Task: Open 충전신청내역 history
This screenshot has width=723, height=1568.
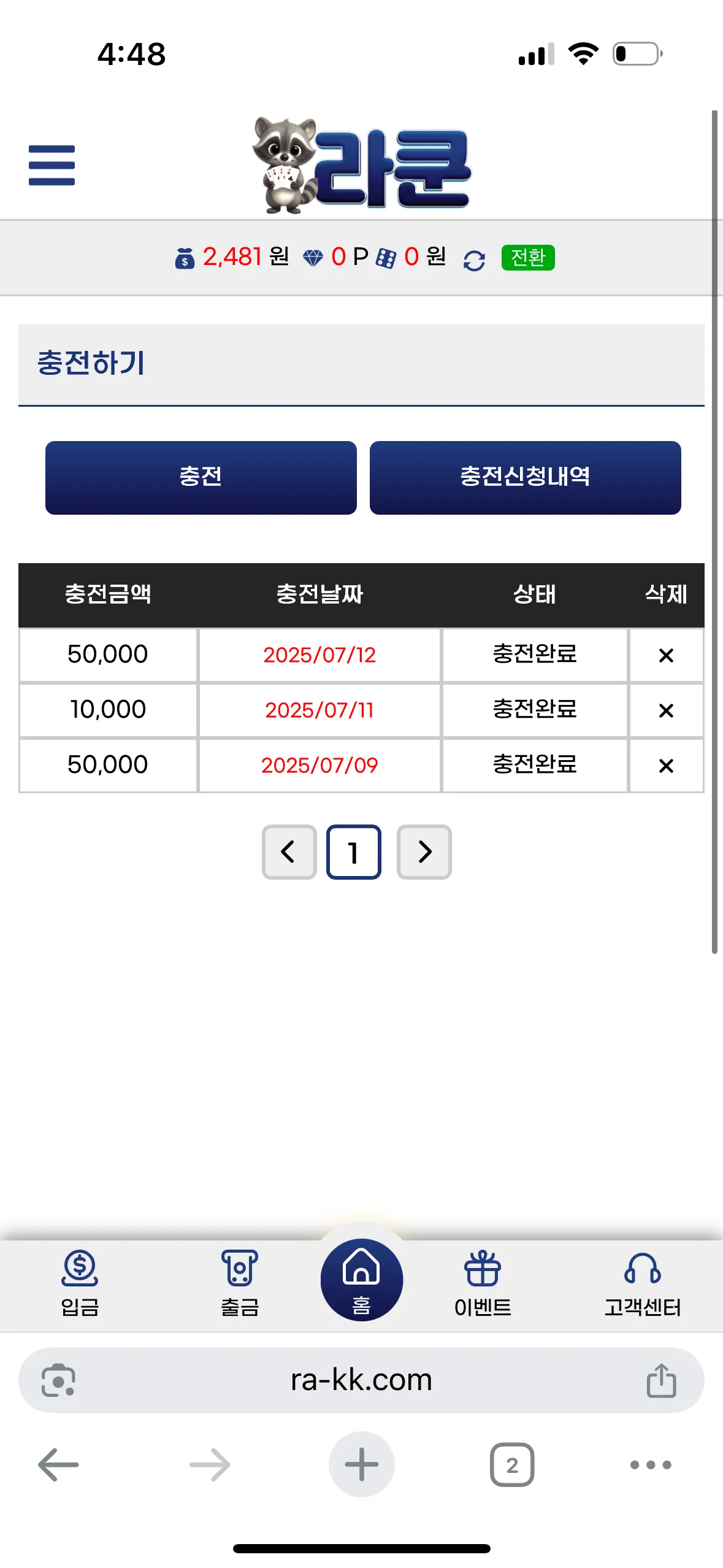Action: coord(525,477)
